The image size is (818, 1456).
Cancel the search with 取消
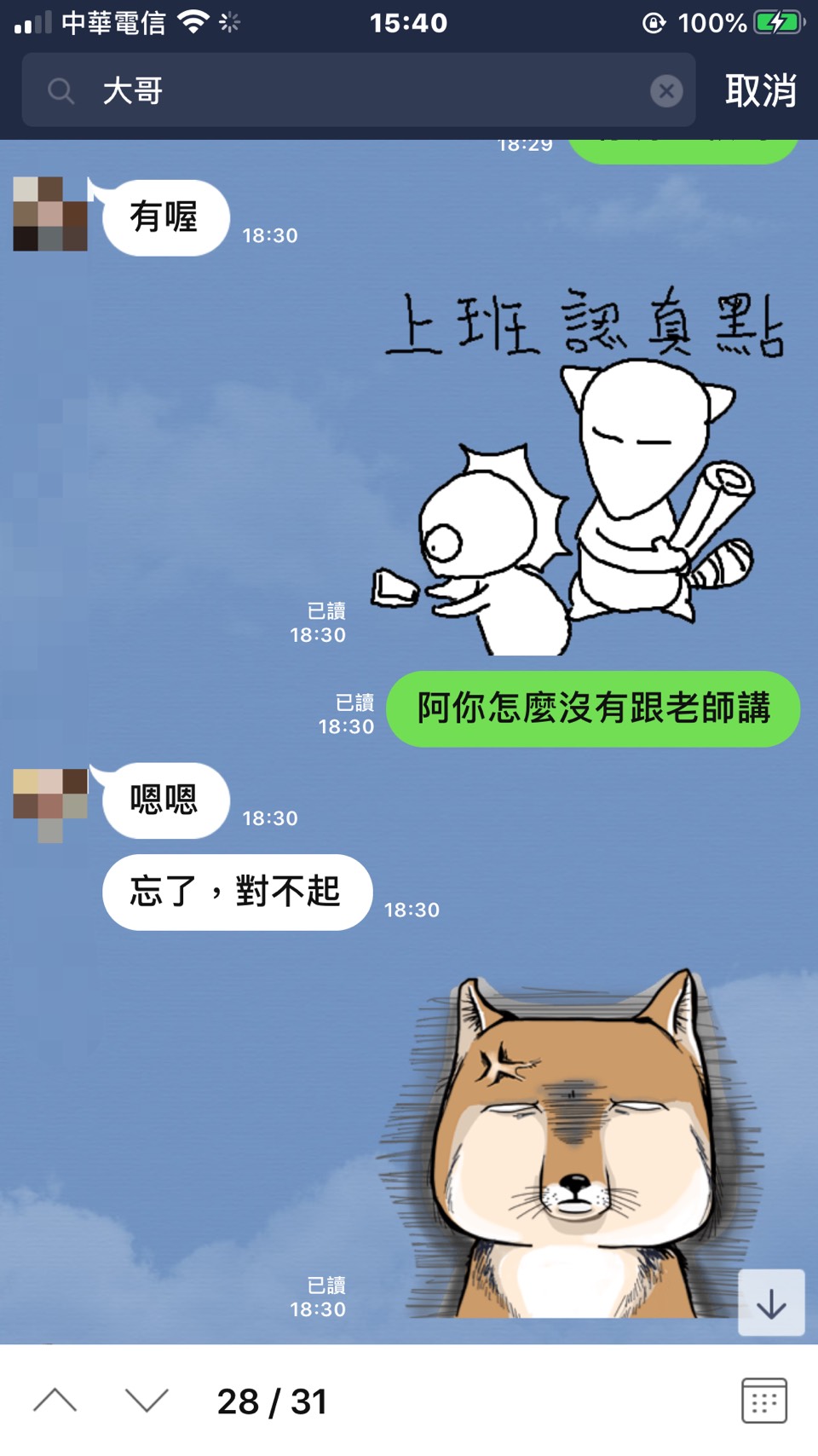pos(760,90)
